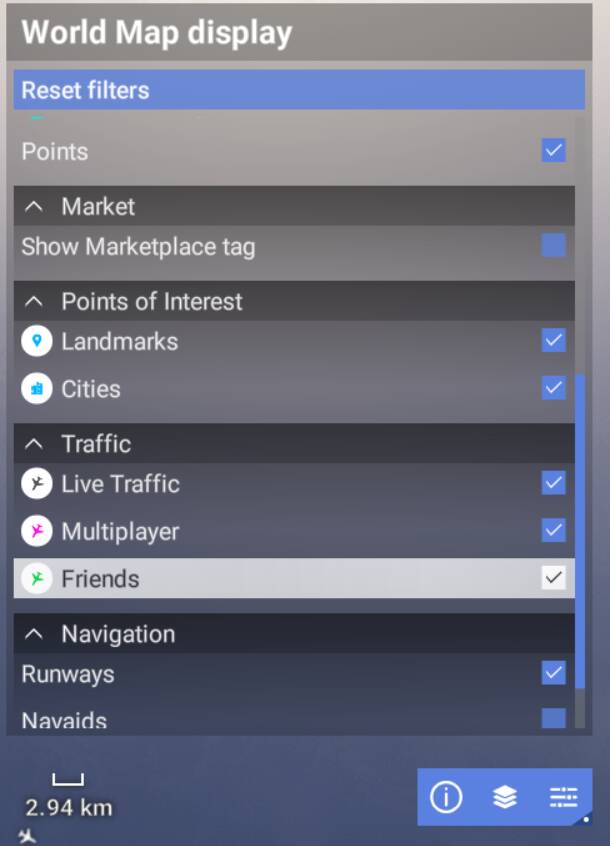This screenshot has height=846, width=610.
Task: Reset all map filters
Action: point(298,90)
